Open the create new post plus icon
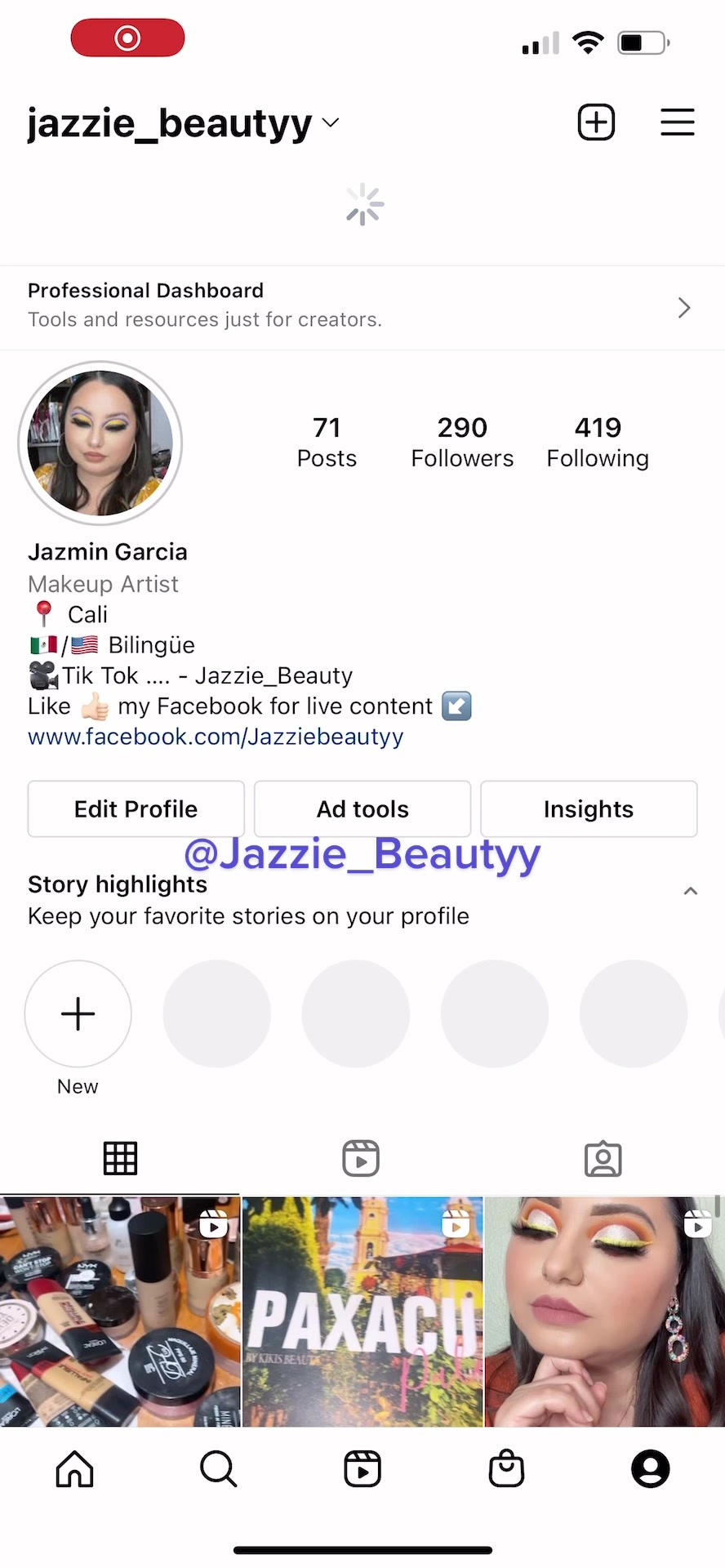Screen dimensions: 725x1568 pos(596,122)
